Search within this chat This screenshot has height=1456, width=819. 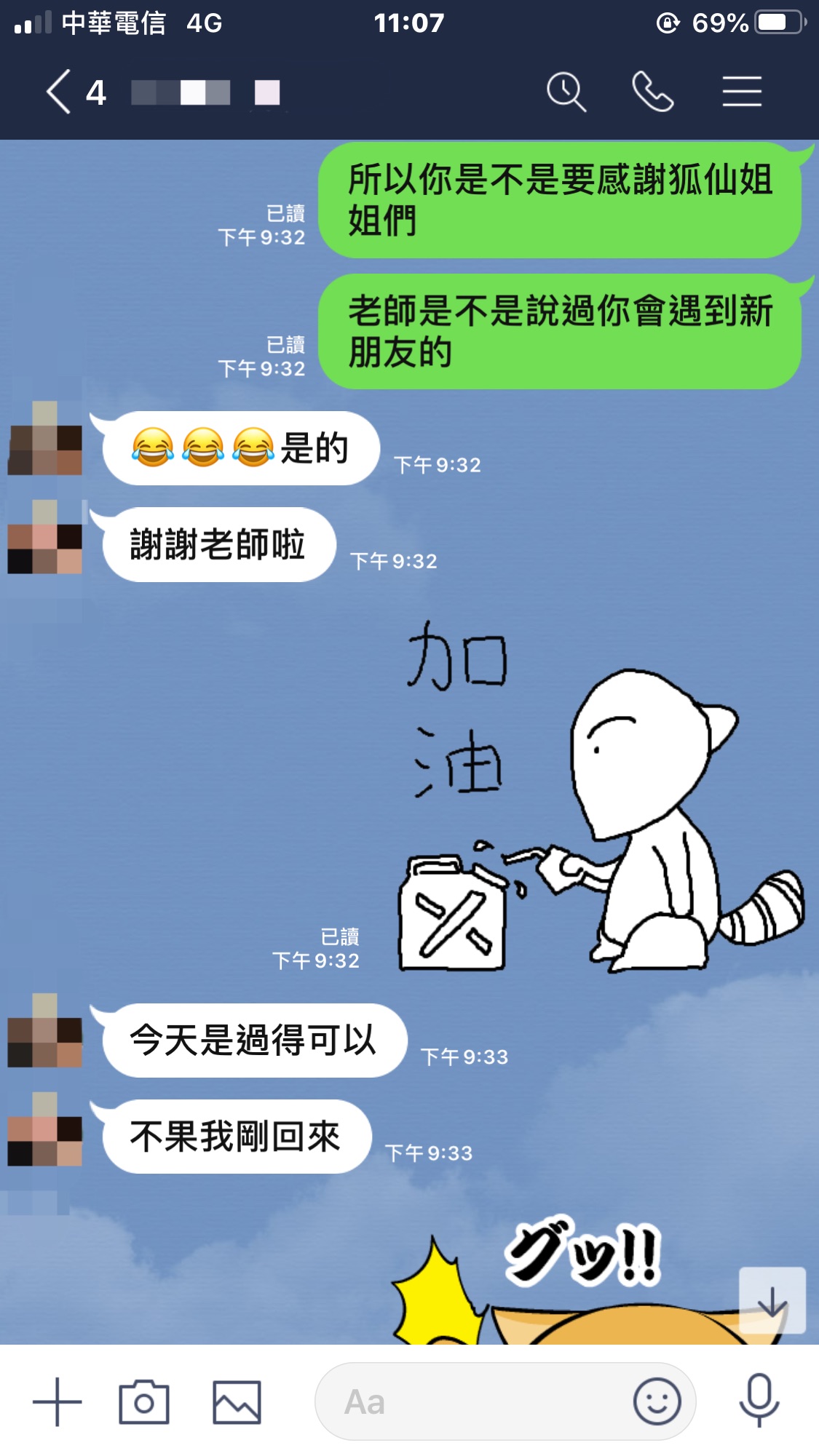[x=566, y=92]
